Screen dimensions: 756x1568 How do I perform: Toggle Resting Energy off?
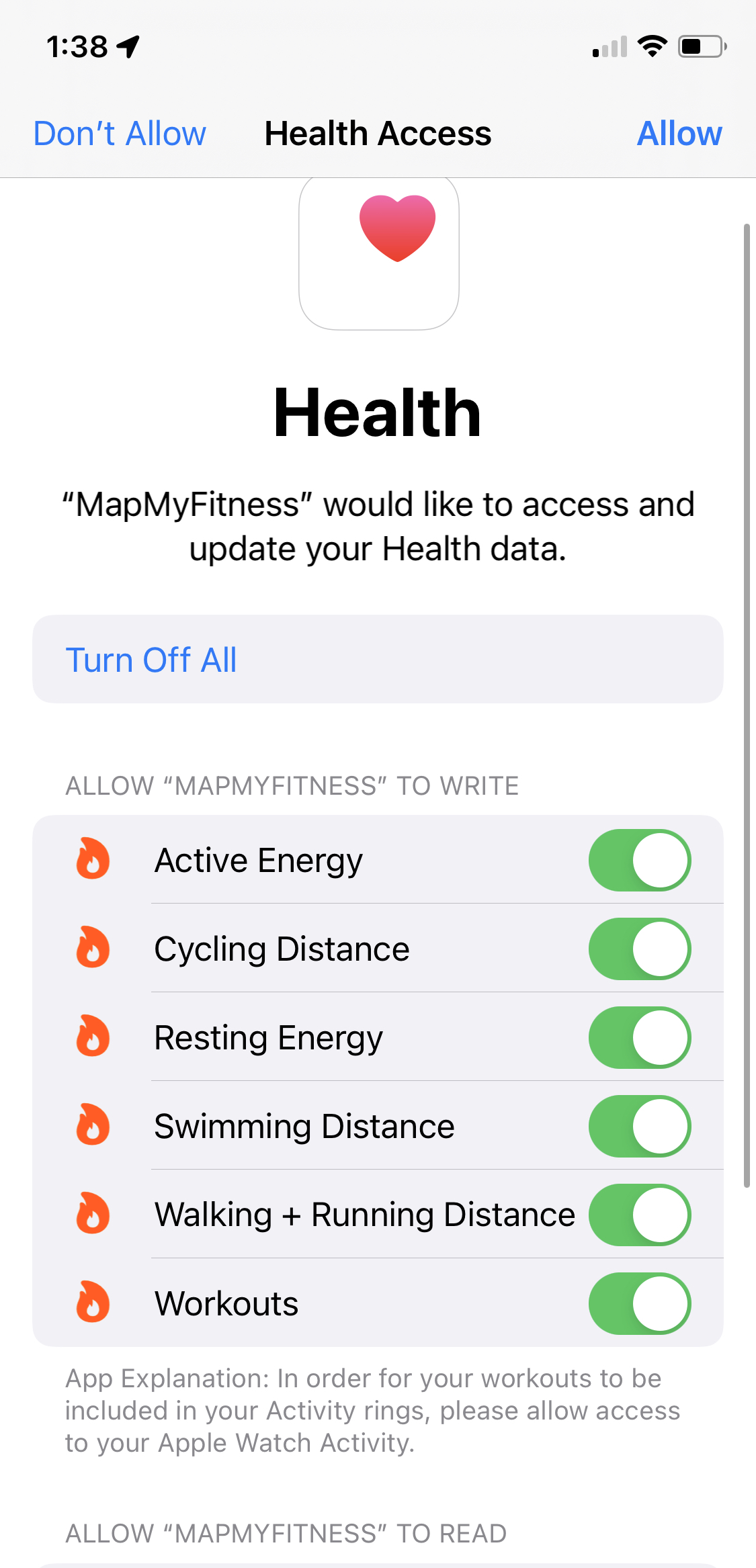(x=639, y=1038)
